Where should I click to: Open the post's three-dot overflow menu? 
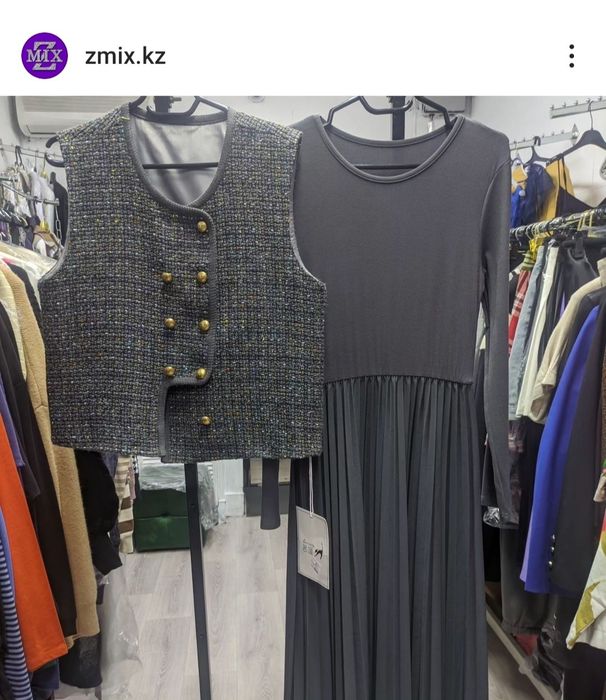pos(571,56)
